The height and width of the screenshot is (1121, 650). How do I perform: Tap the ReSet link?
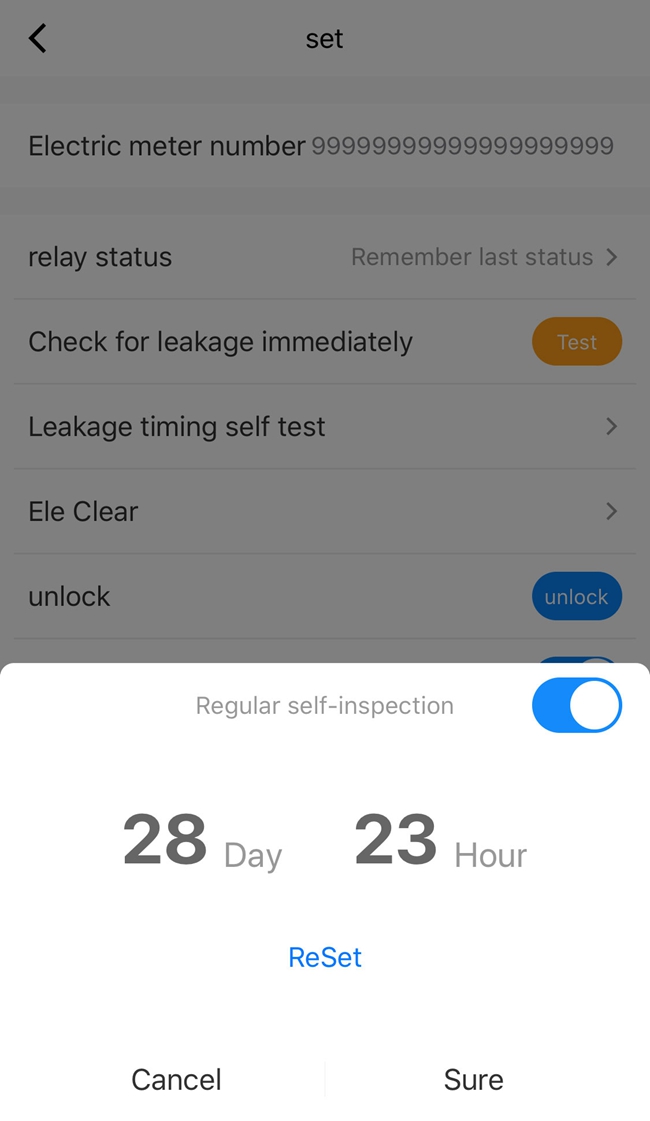point(325,957)
